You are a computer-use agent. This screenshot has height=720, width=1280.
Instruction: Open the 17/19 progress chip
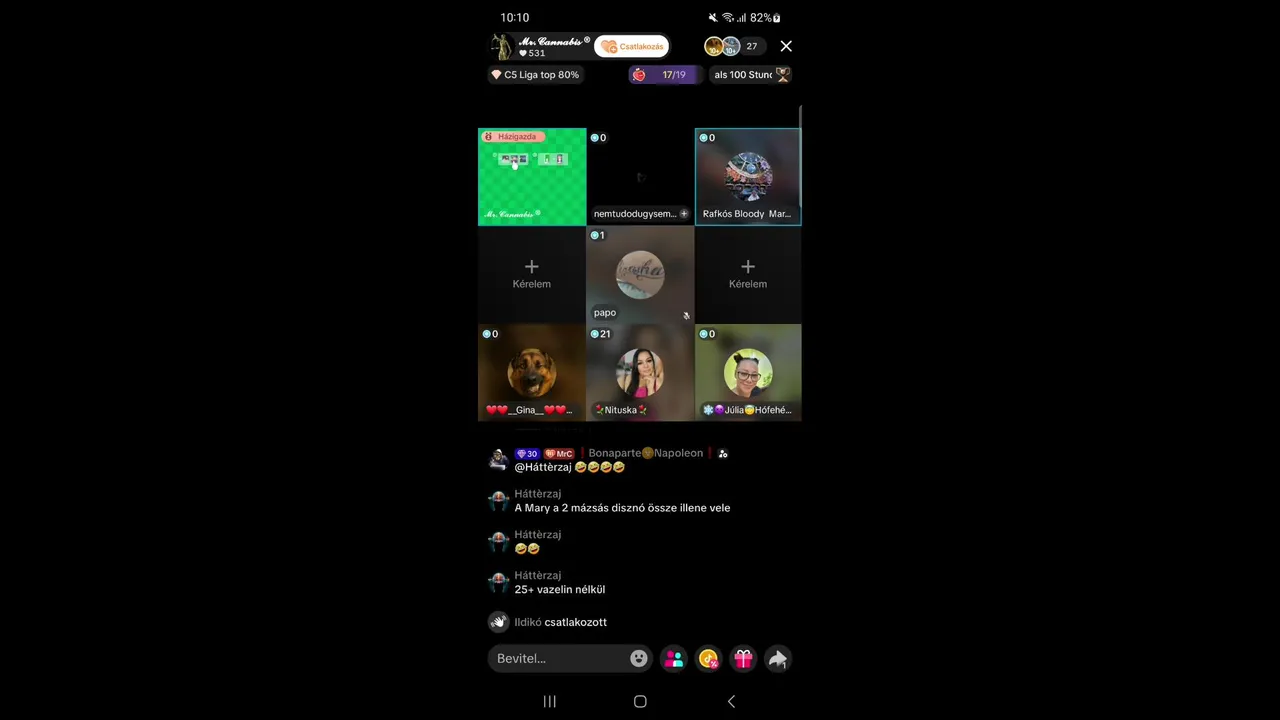(x=664, y=75)
